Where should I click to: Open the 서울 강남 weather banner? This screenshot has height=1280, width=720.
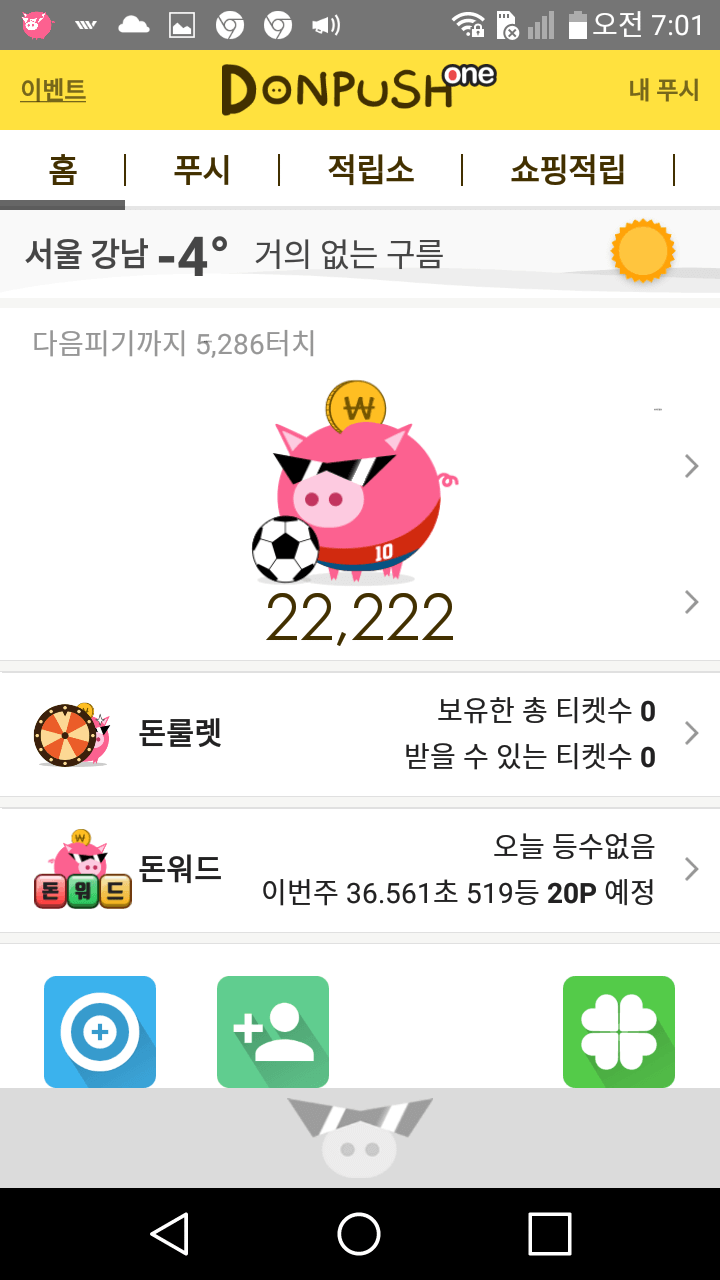click(x=360, y=252)
